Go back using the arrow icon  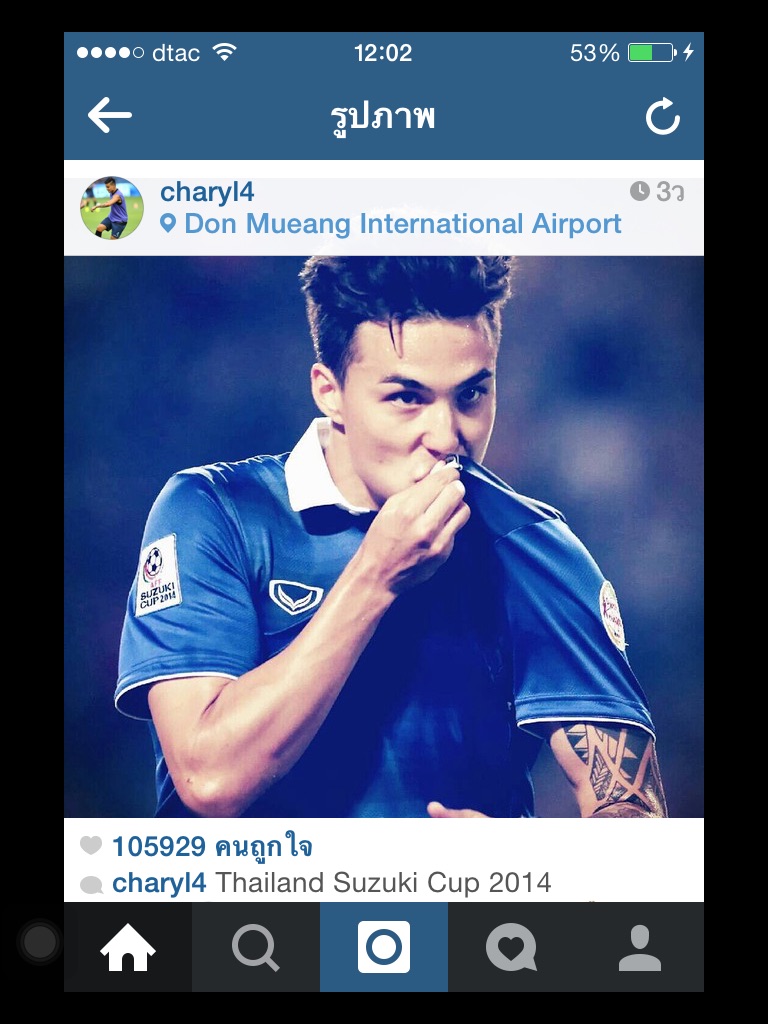[x=110, y=116]
